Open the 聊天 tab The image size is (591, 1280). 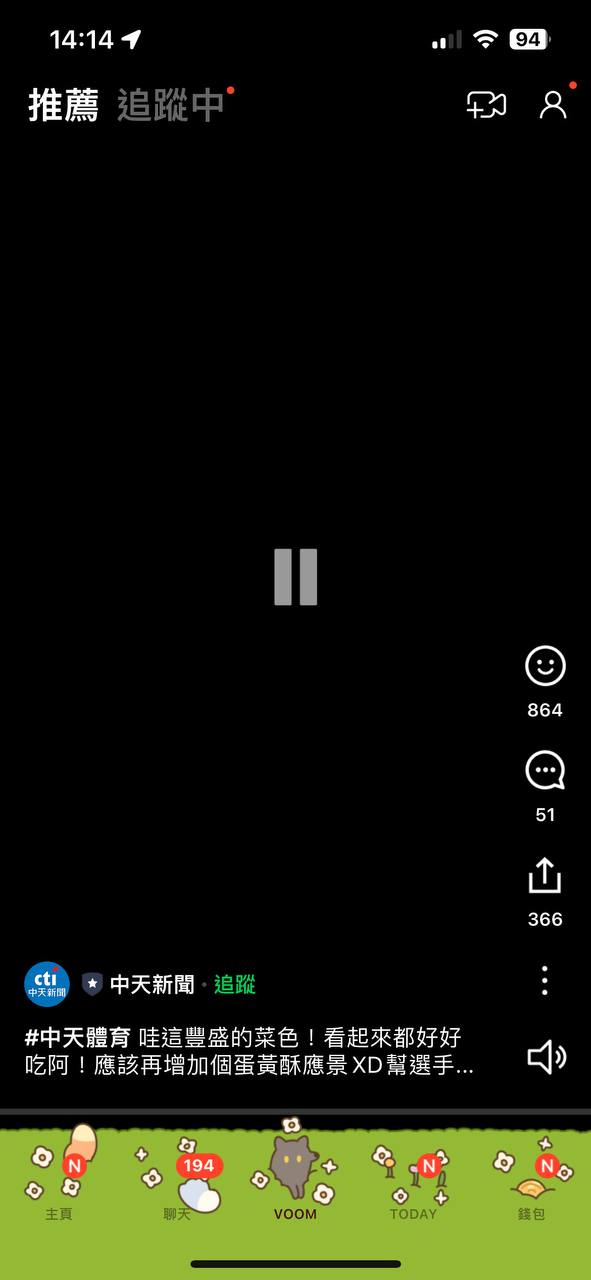177,1177
